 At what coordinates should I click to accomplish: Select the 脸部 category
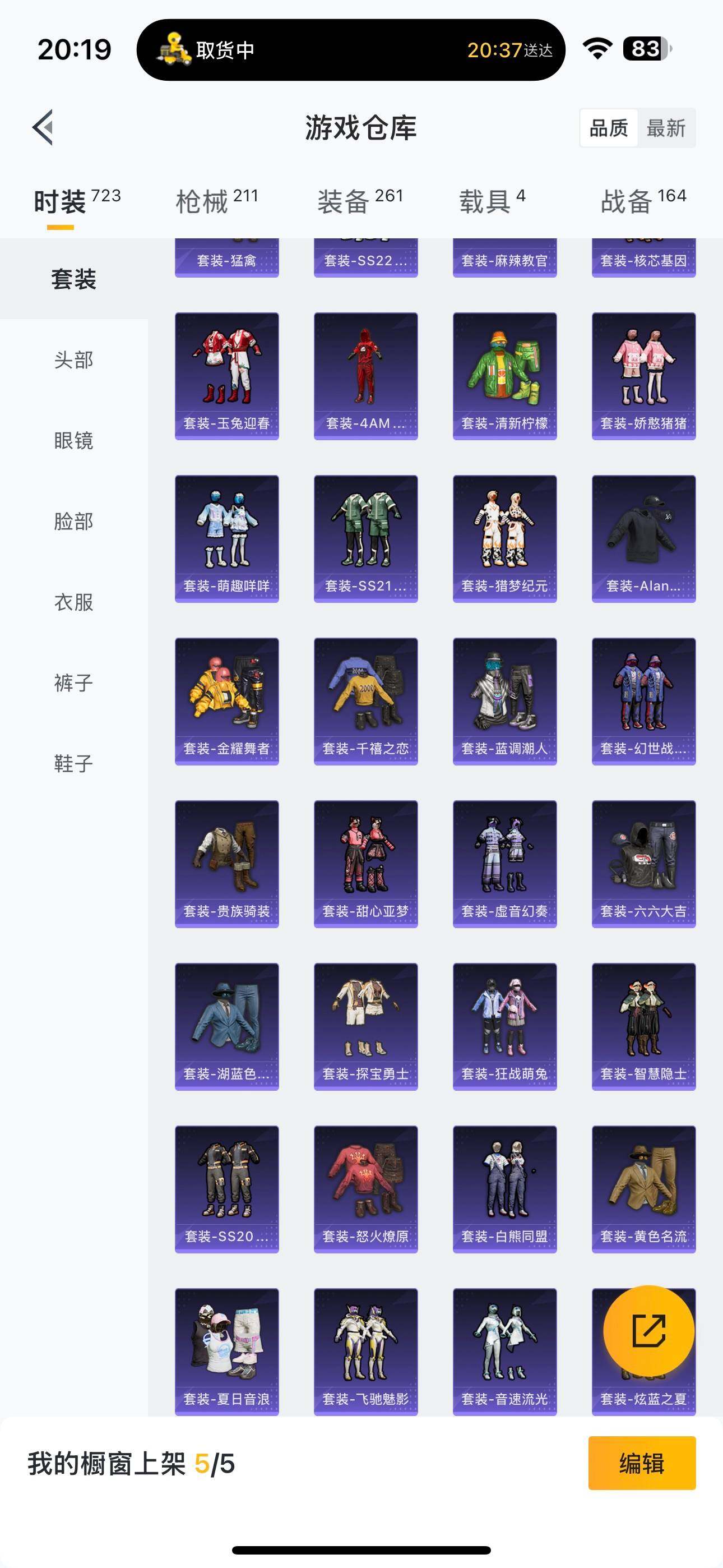coord(73,522)
